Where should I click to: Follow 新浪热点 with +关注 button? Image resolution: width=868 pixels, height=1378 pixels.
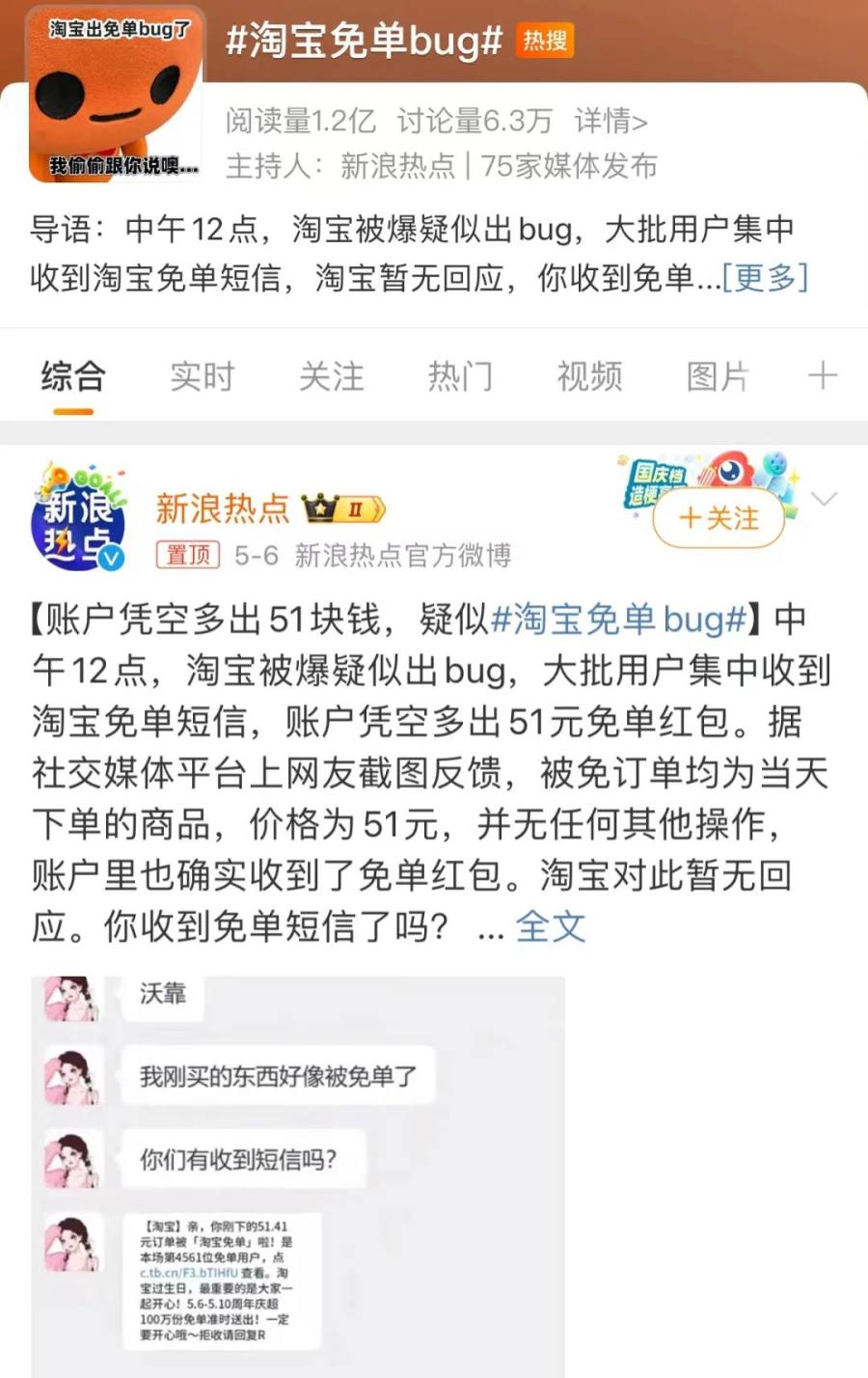click(x=719, y=518)
